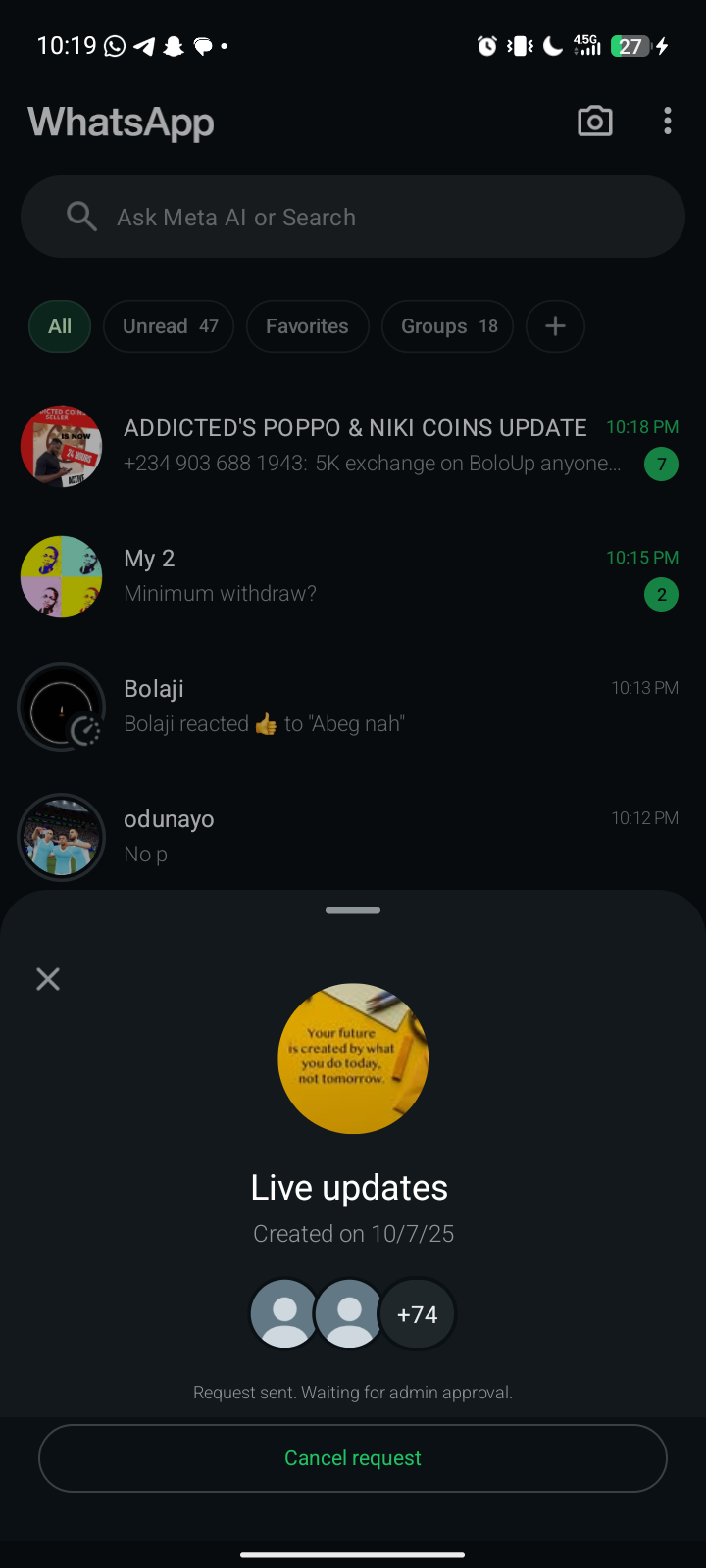Close the Live updates sheet

click(x=48, y=979)
